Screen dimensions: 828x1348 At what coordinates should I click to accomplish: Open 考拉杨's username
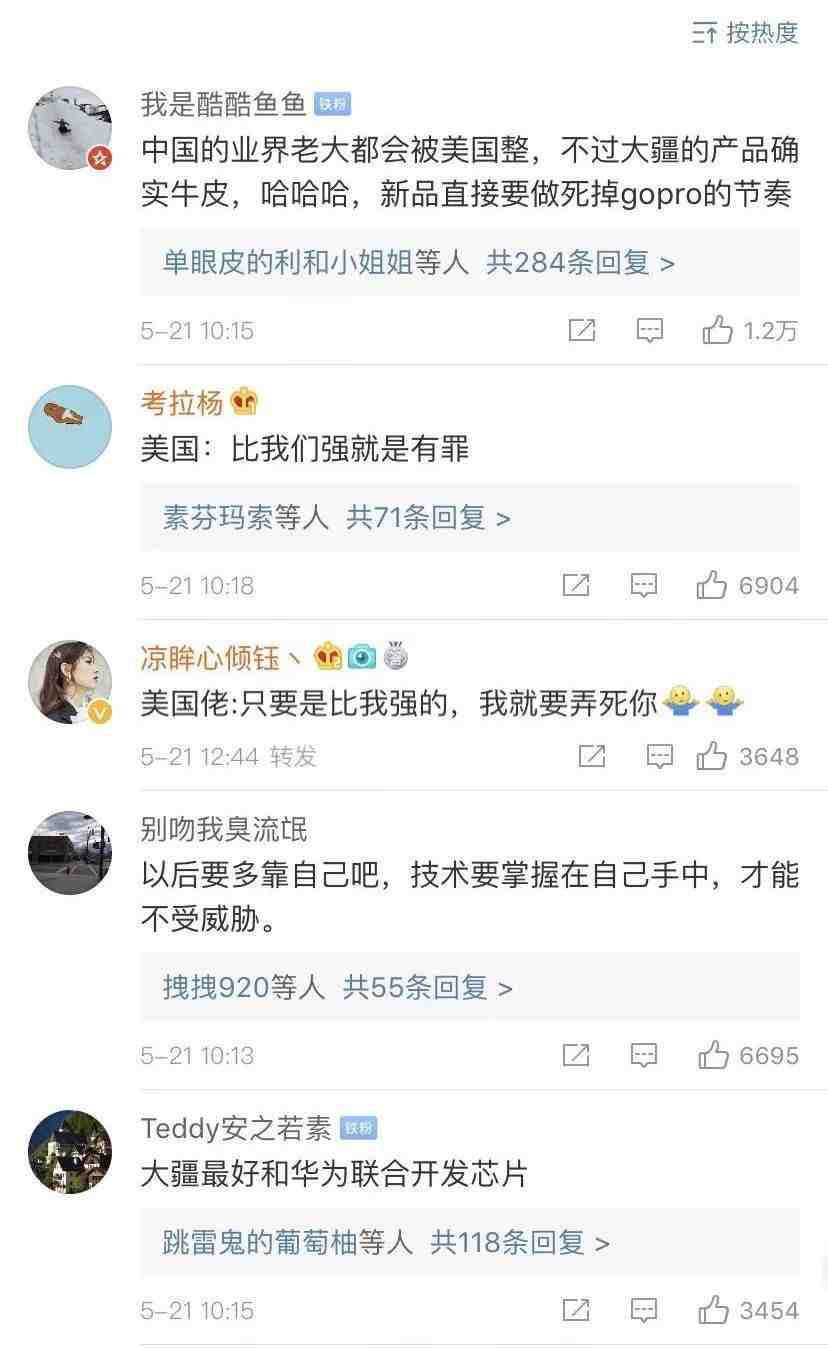tap(182, 403)
